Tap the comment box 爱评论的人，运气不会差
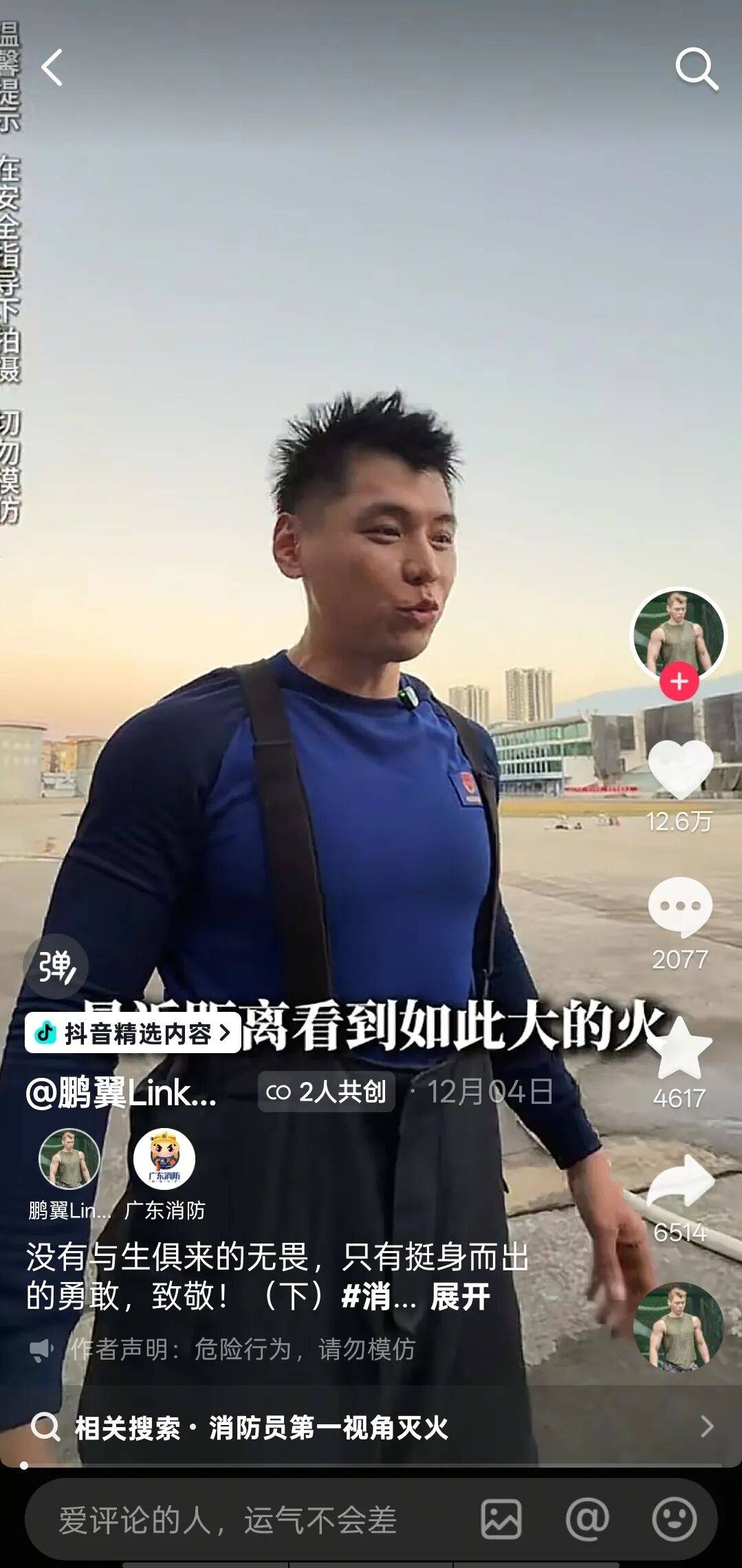The image size is (742, 1568). click(227, 1521)
